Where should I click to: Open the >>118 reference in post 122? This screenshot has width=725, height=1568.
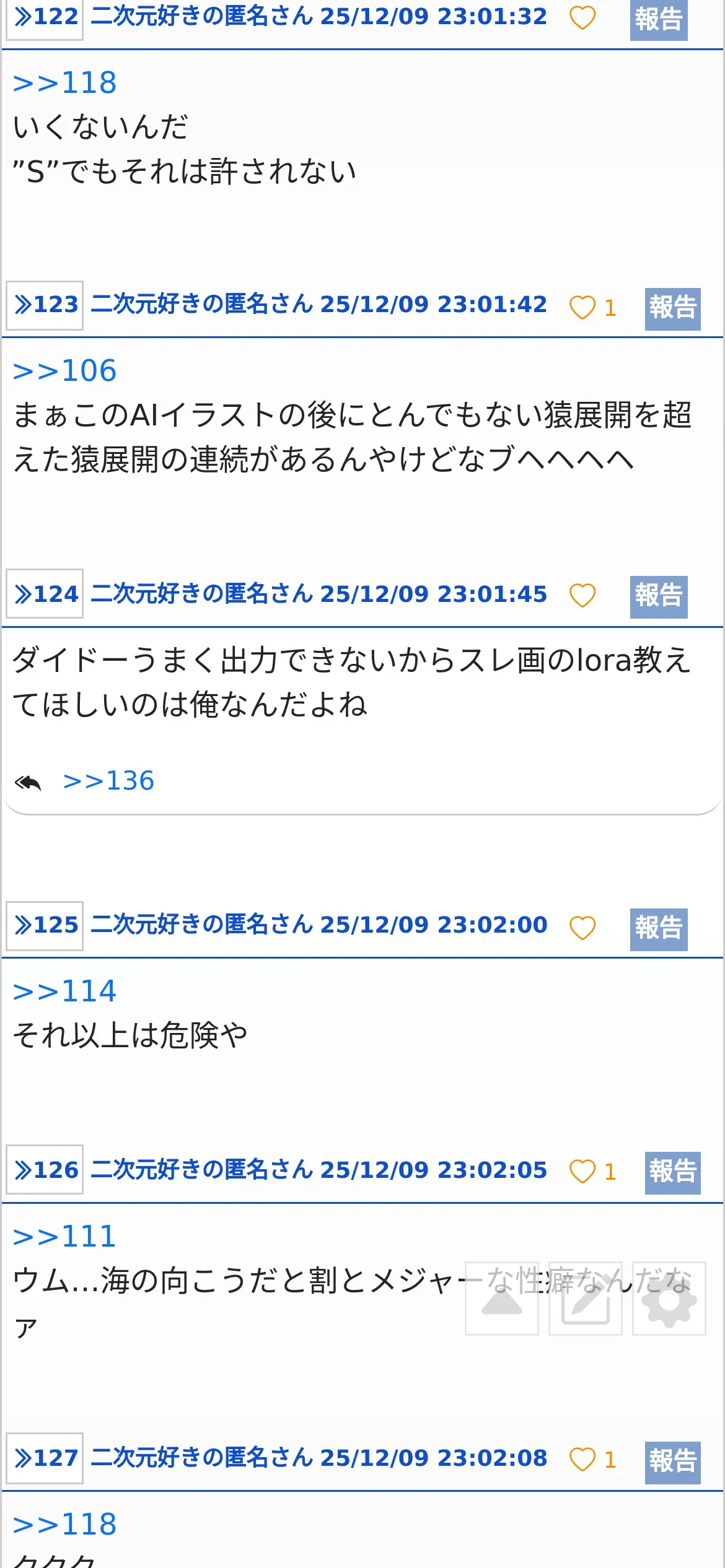(x=64, y=83)
